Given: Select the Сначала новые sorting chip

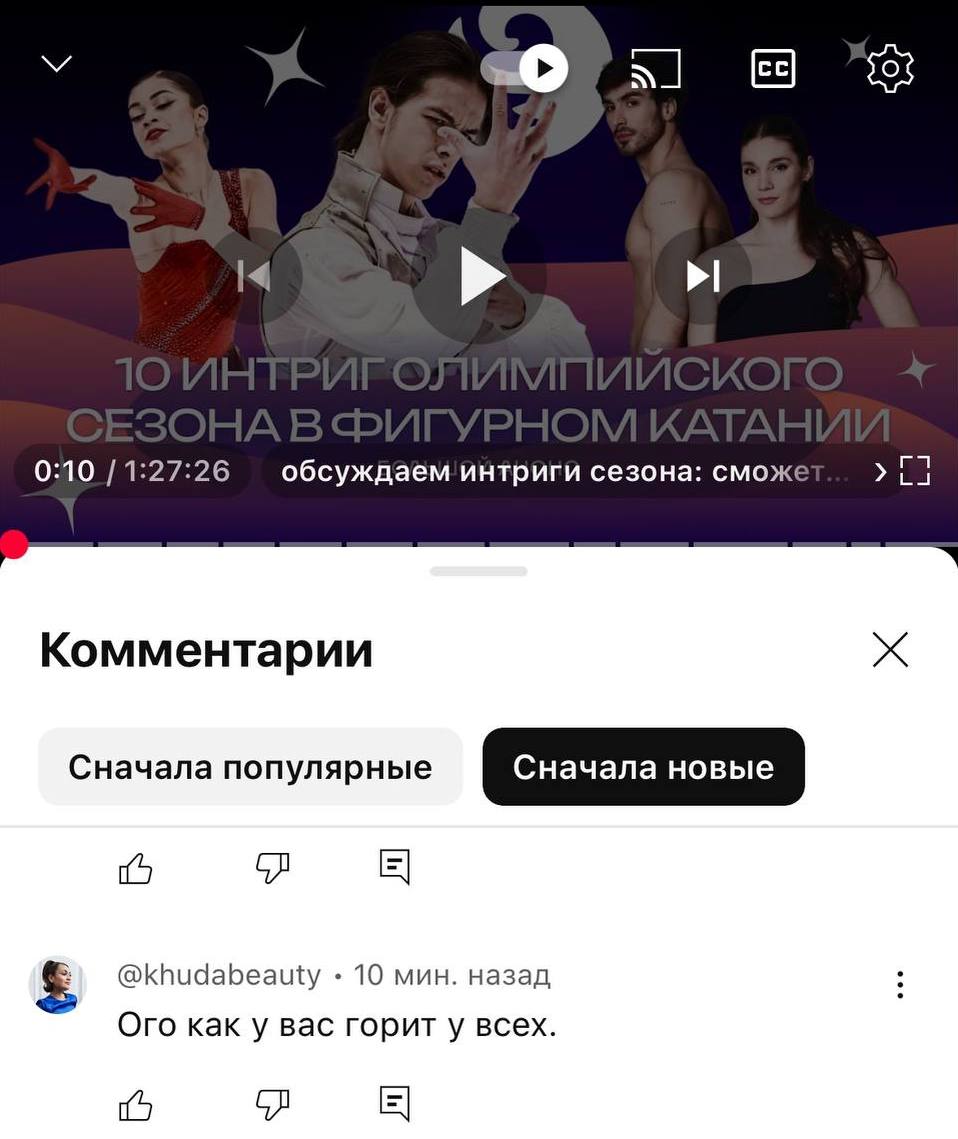Looking at the screenshot, I should [643, 767].
